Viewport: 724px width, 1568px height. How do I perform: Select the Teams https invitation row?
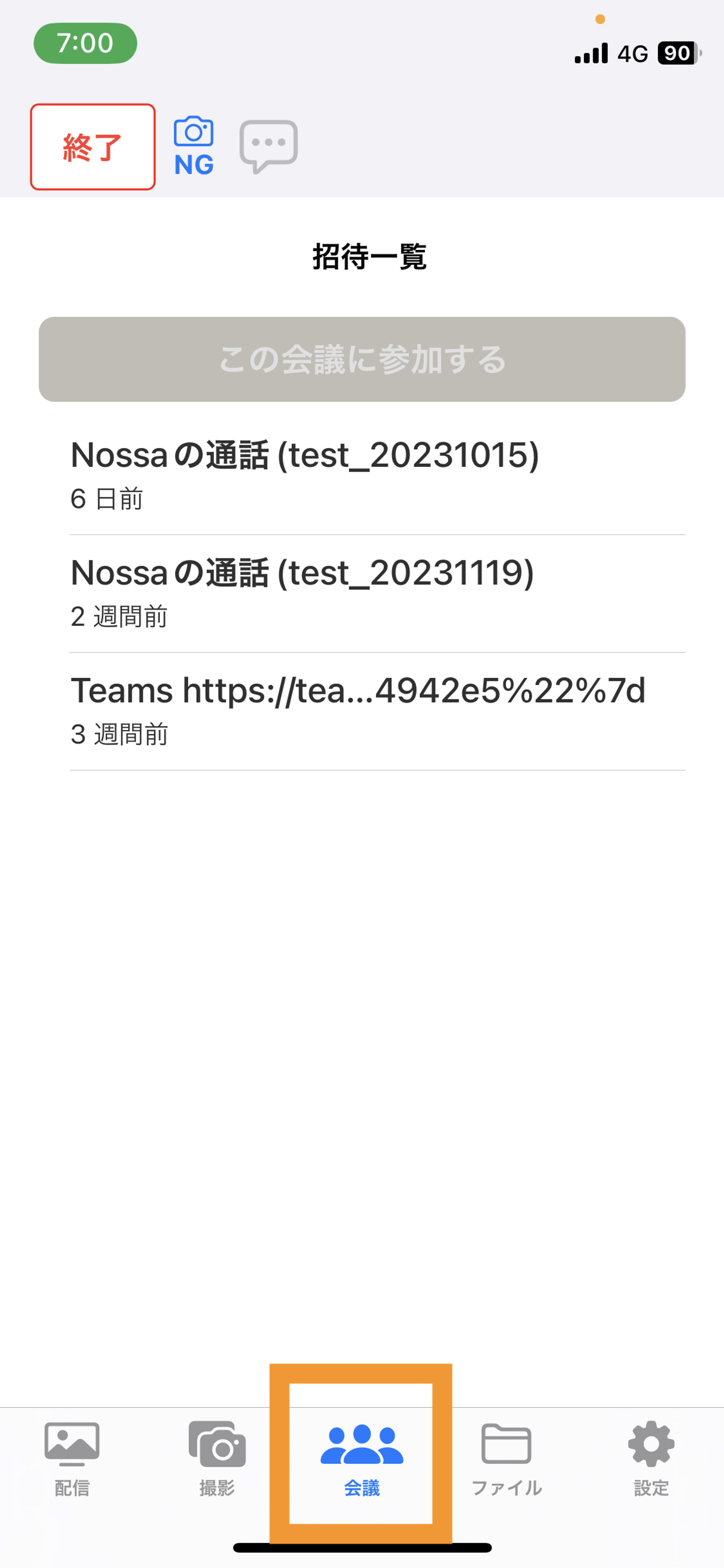(377, 711)
